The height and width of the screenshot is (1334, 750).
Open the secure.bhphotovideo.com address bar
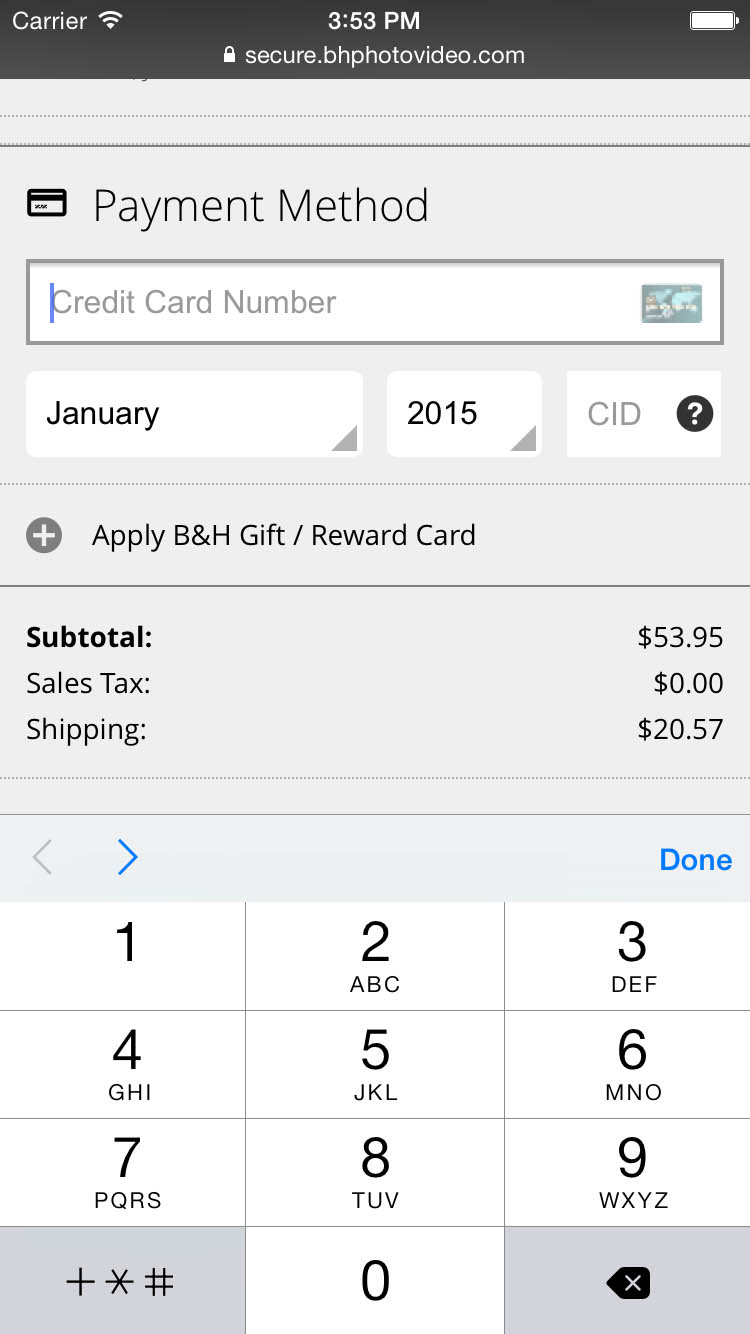[375, 55]
